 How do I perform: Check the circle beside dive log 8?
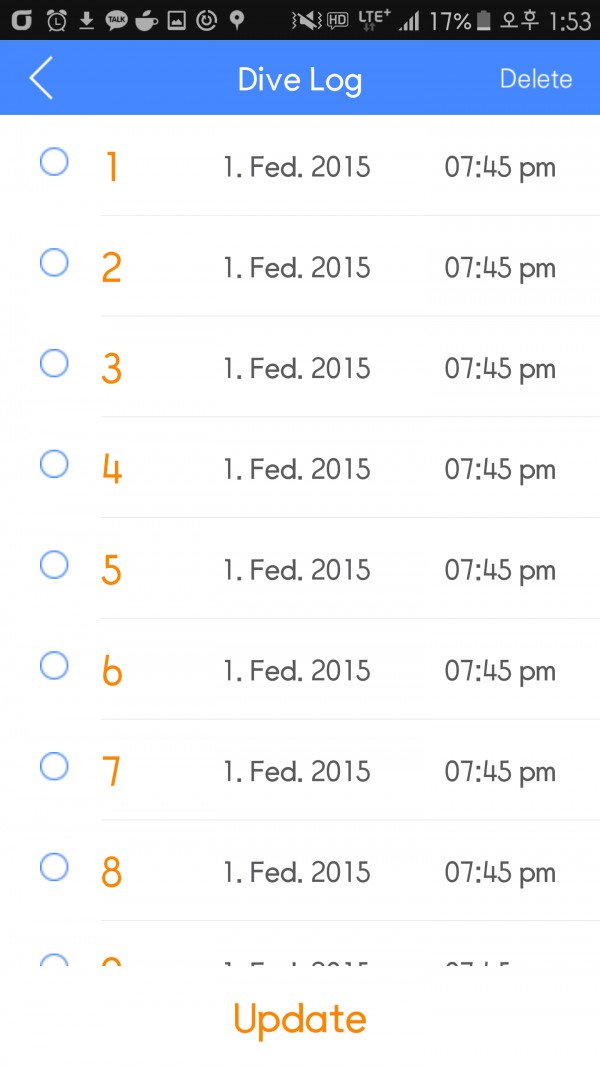coord(54,867)
